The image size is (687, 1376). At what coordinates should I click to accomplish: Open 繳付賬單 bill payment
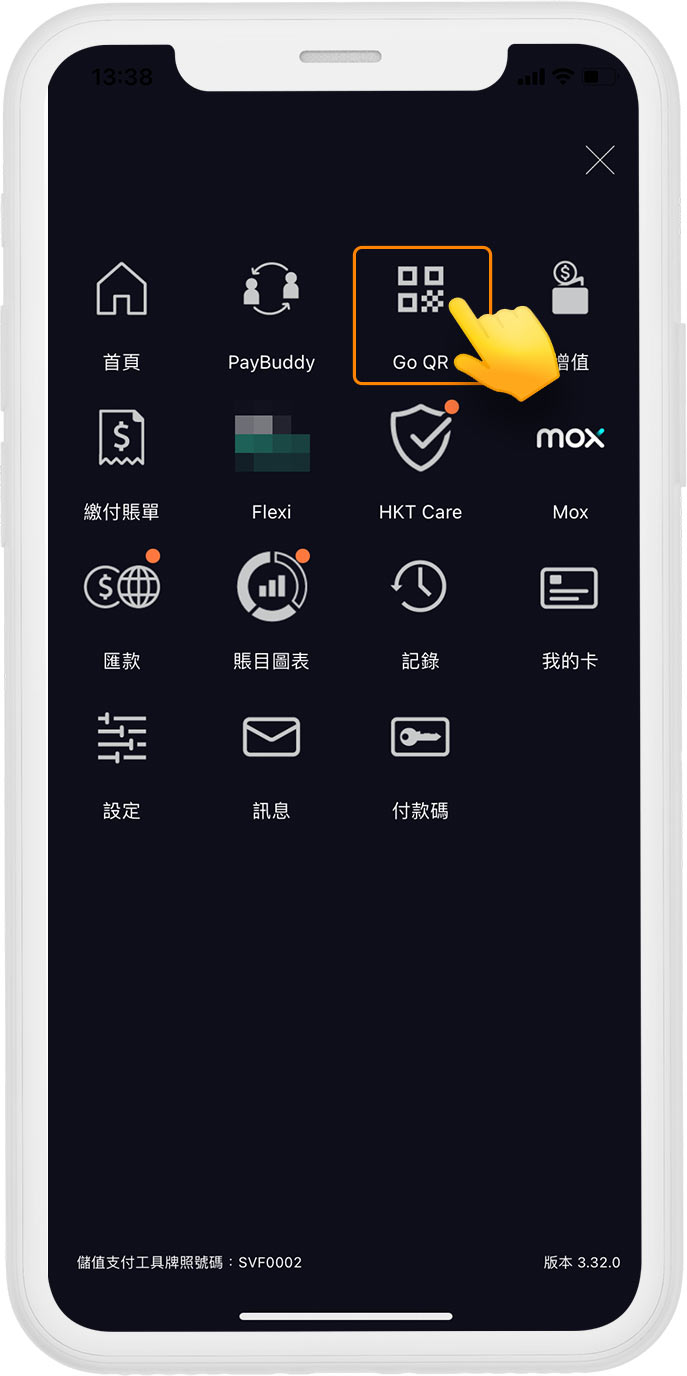(122, 440)
